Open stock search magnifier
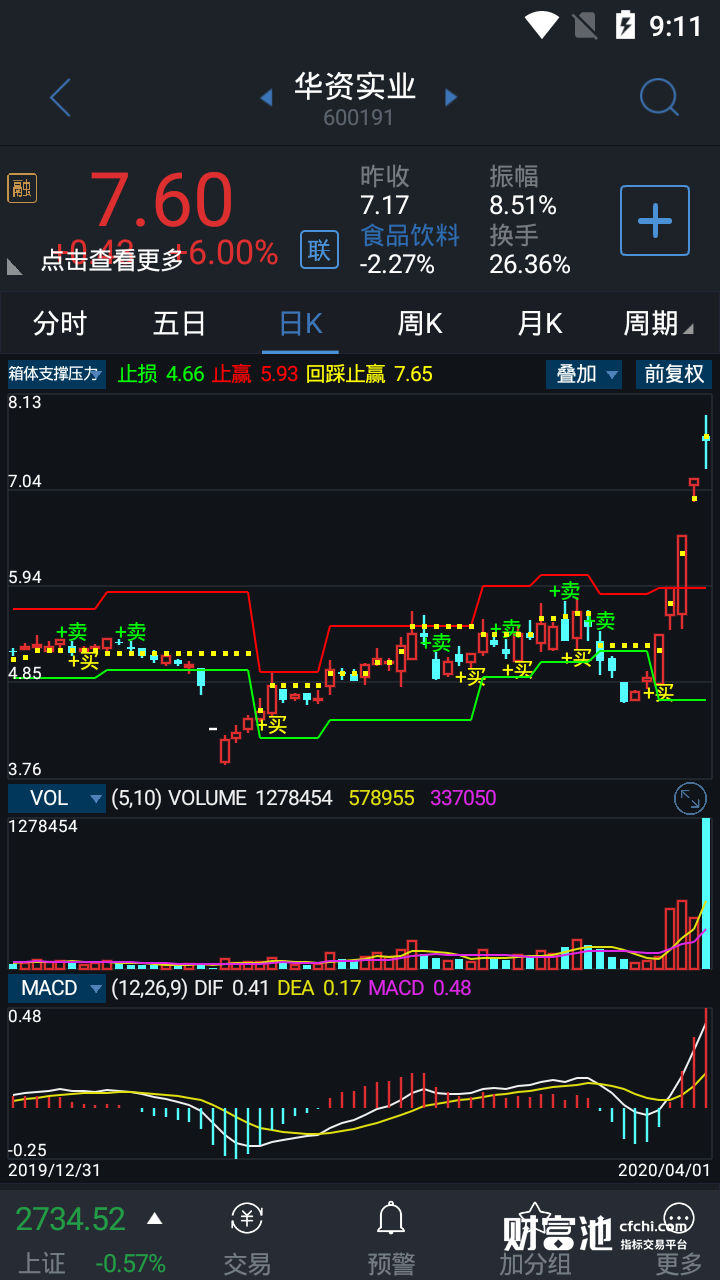This screenshot has height=1280, width=720. (x=659, y=98)
